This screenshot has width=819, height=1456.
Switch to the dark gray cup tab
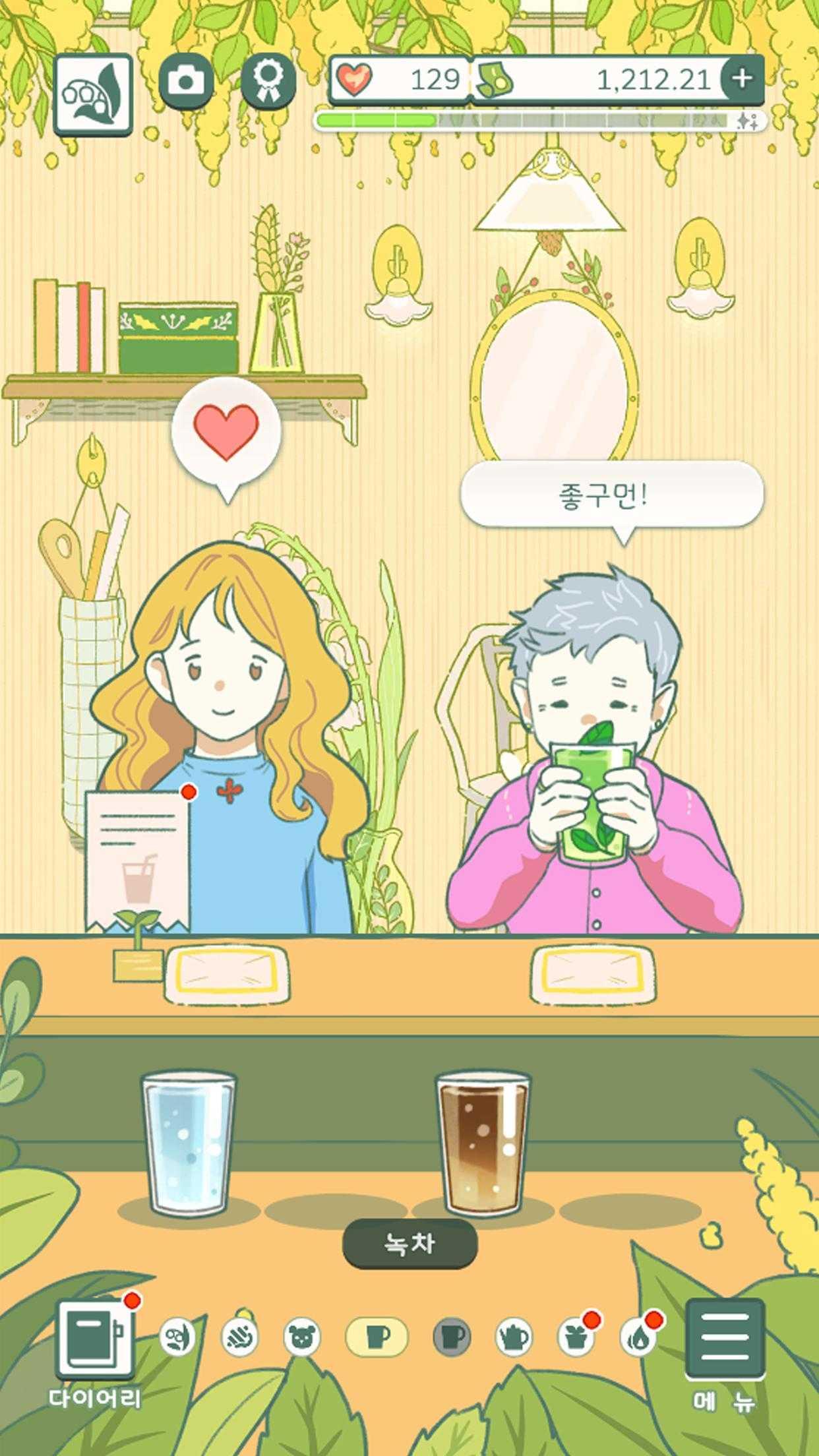tap(452, 1337)
